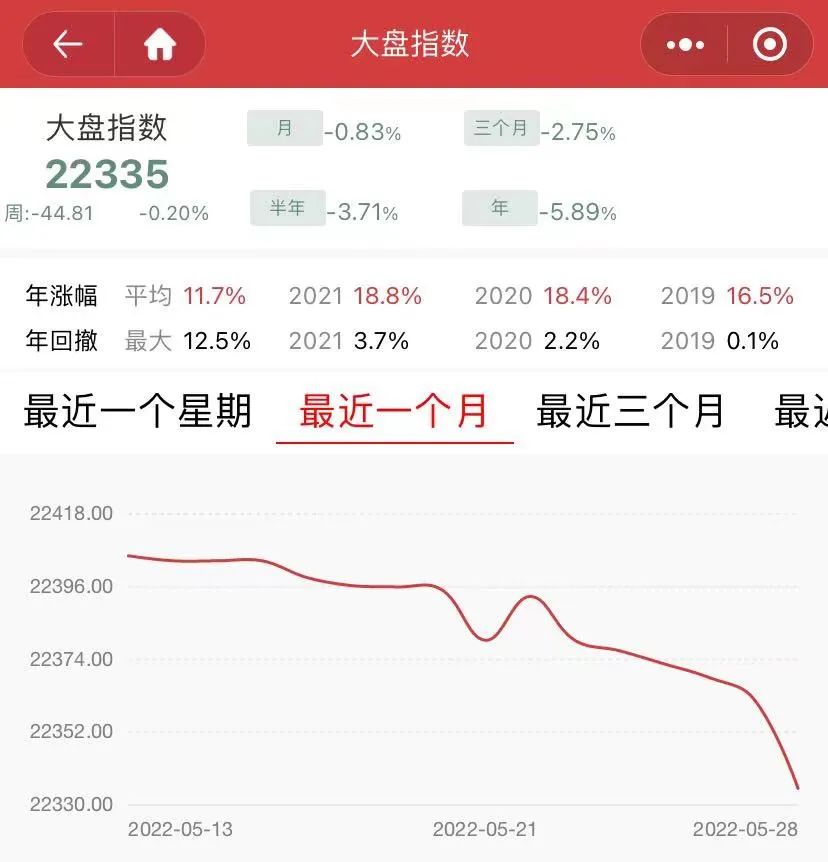Return to the mini program home
This screenshot has width=828, height=862.
click(x=159, y=44)
